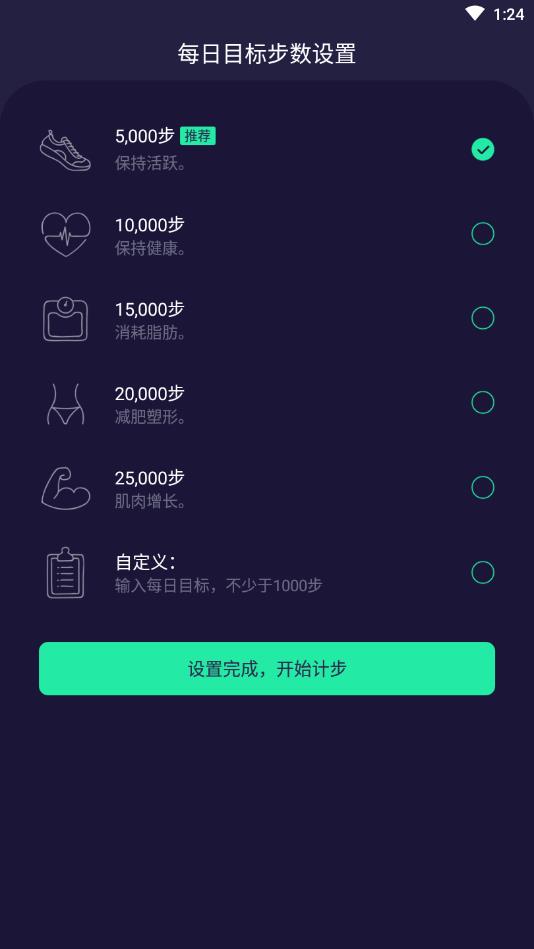Pick the 15,000步 fat burning goal
The height and width of the screenshot is (949, 534).
(267, 318)
